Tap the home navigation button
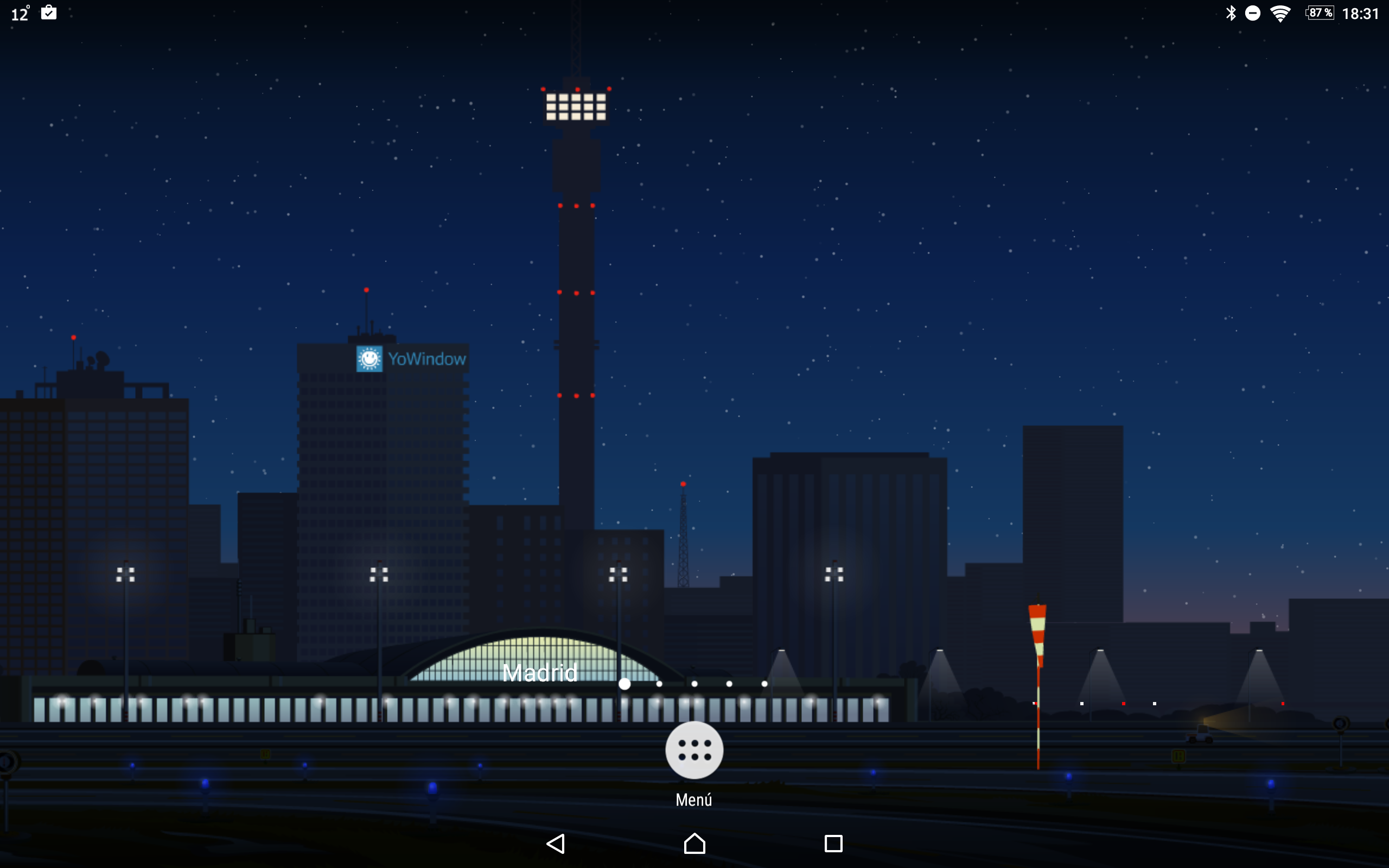 point(694,843)
